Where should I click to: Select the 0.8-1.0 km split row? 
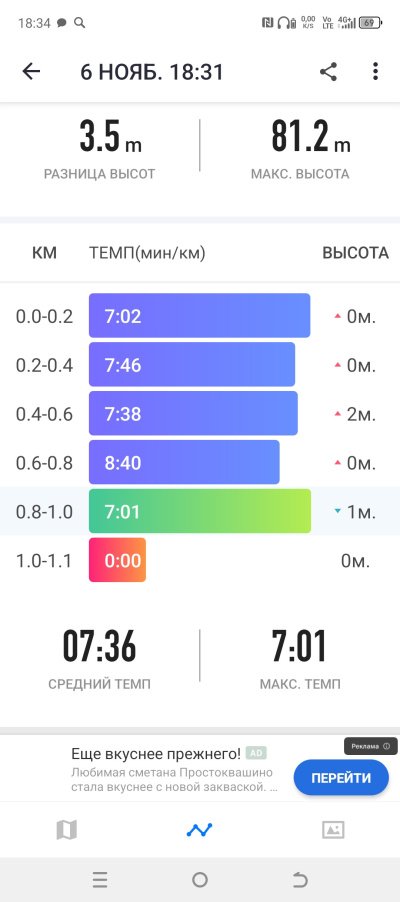click(200, 511)
